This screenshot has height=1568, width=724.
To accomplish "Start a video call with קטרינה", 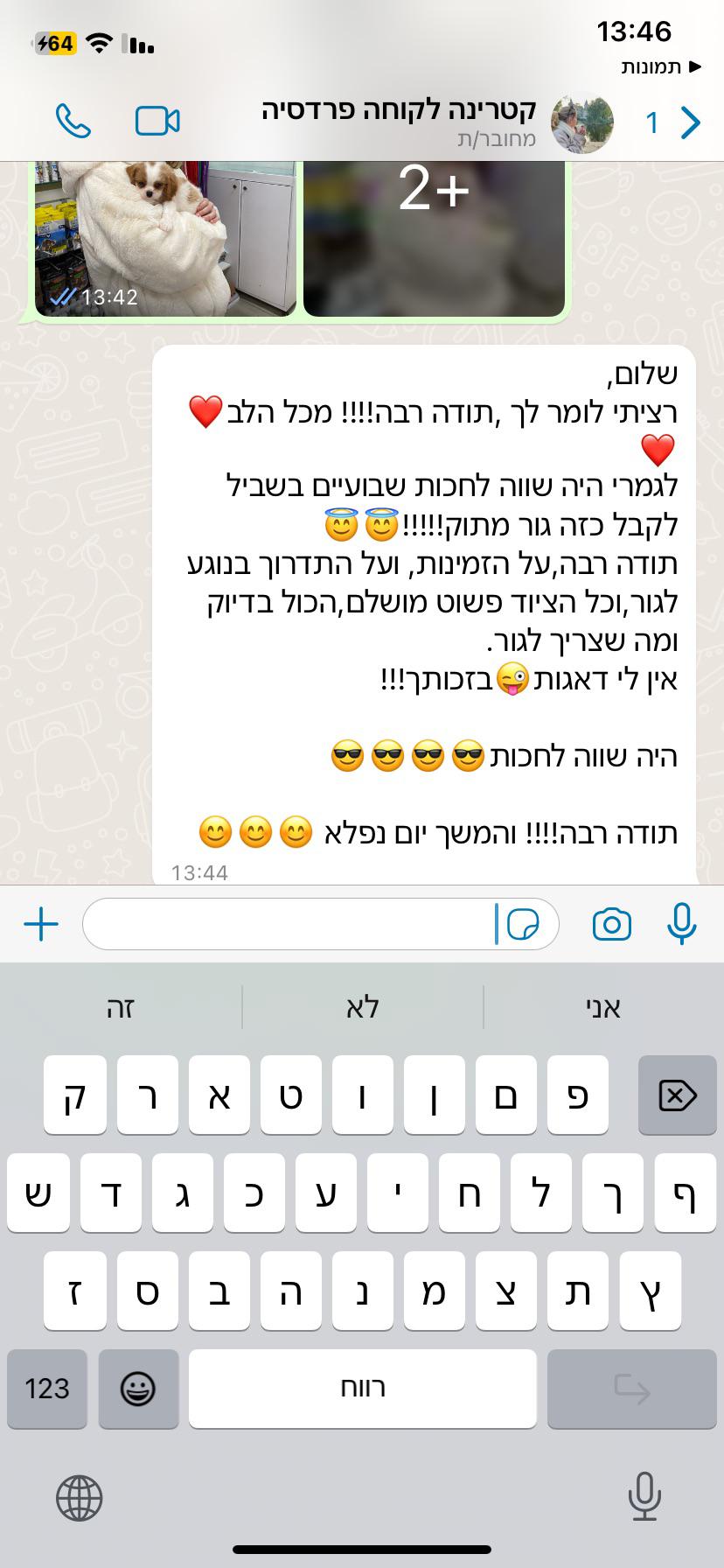I will [157, 121].
